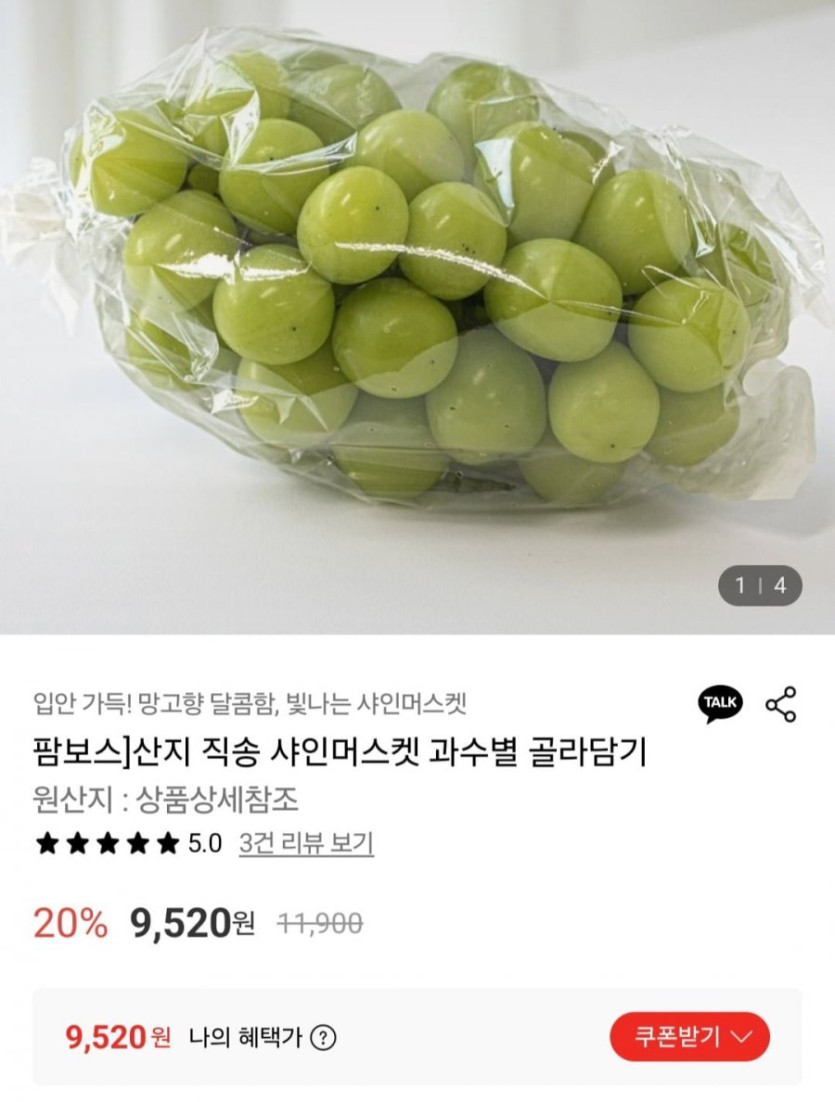835x1102 pixels.
Task: Open the 3건 리뷰 보기 link
Action: point(306,843)
